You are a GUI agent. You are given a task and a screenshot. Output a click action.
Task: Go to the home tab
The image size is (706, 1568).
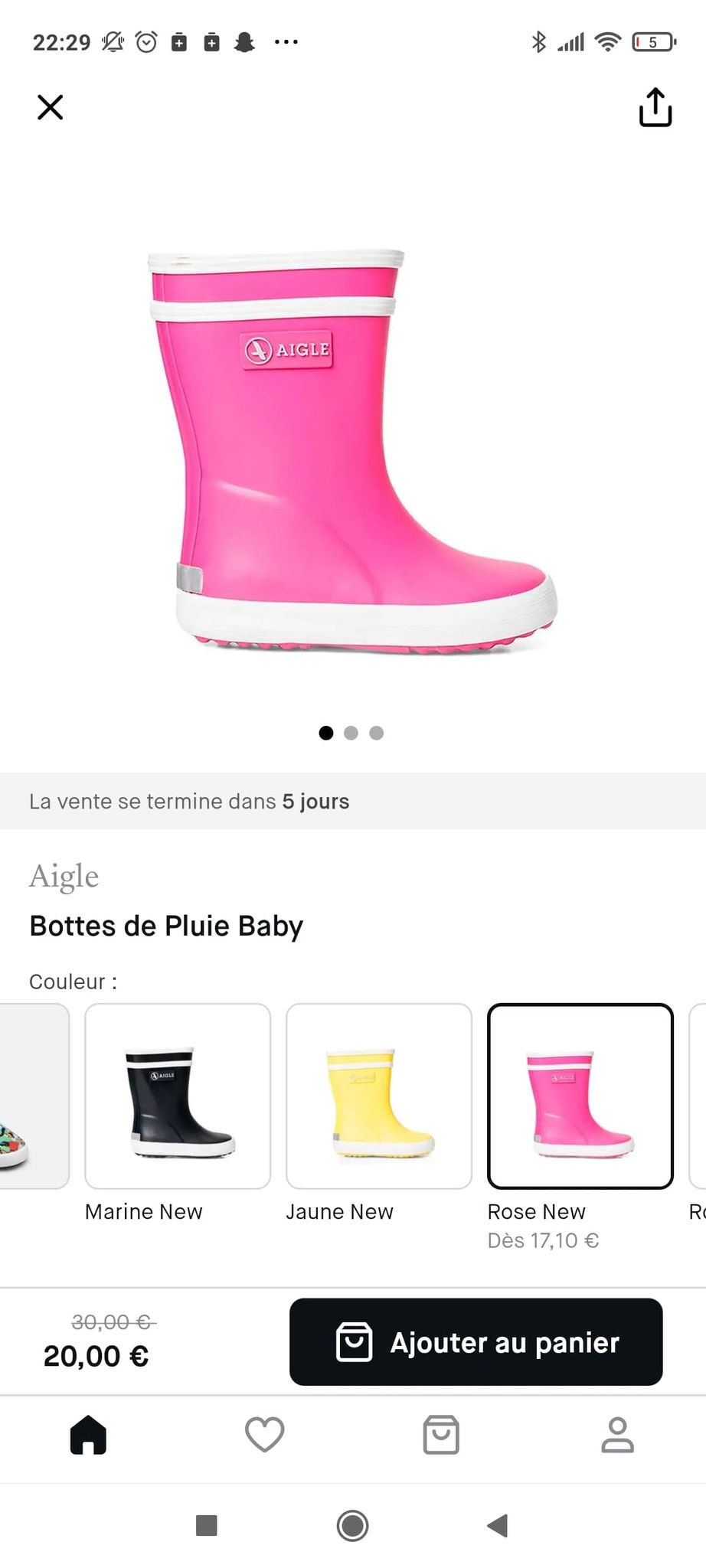click(88, 1435)
